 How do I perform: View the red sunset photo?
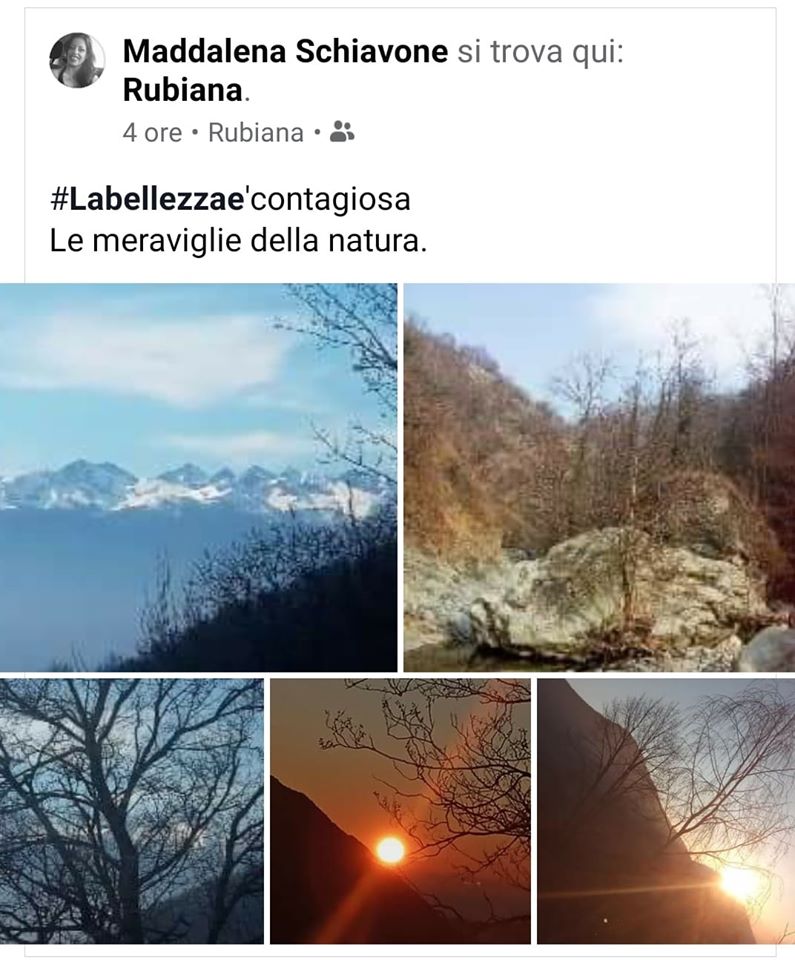tap(400, 811)
